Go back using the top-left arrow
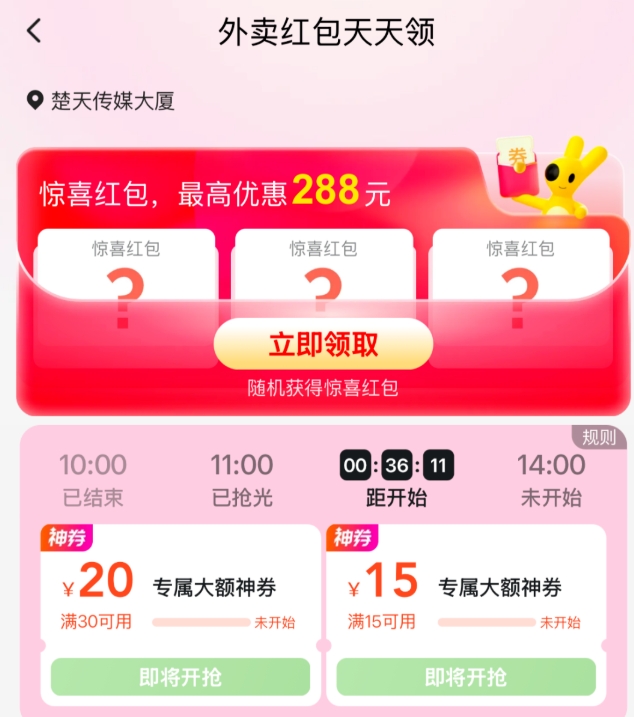 pos(35,31)
